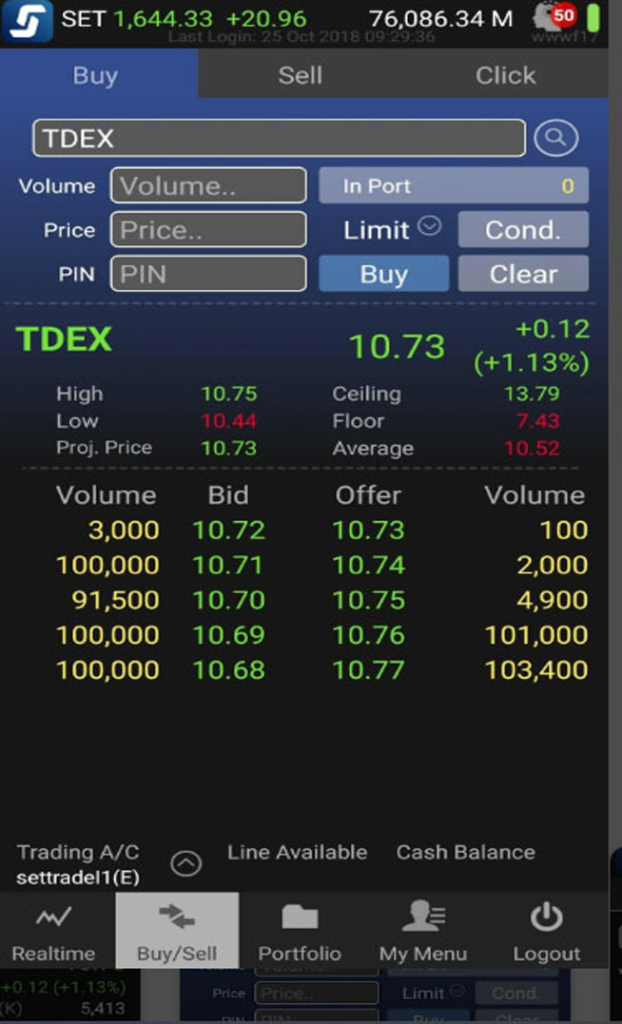622x1024 pixels.
Task: Select the Buy tab at top
Action: click(x=96, y=76)
